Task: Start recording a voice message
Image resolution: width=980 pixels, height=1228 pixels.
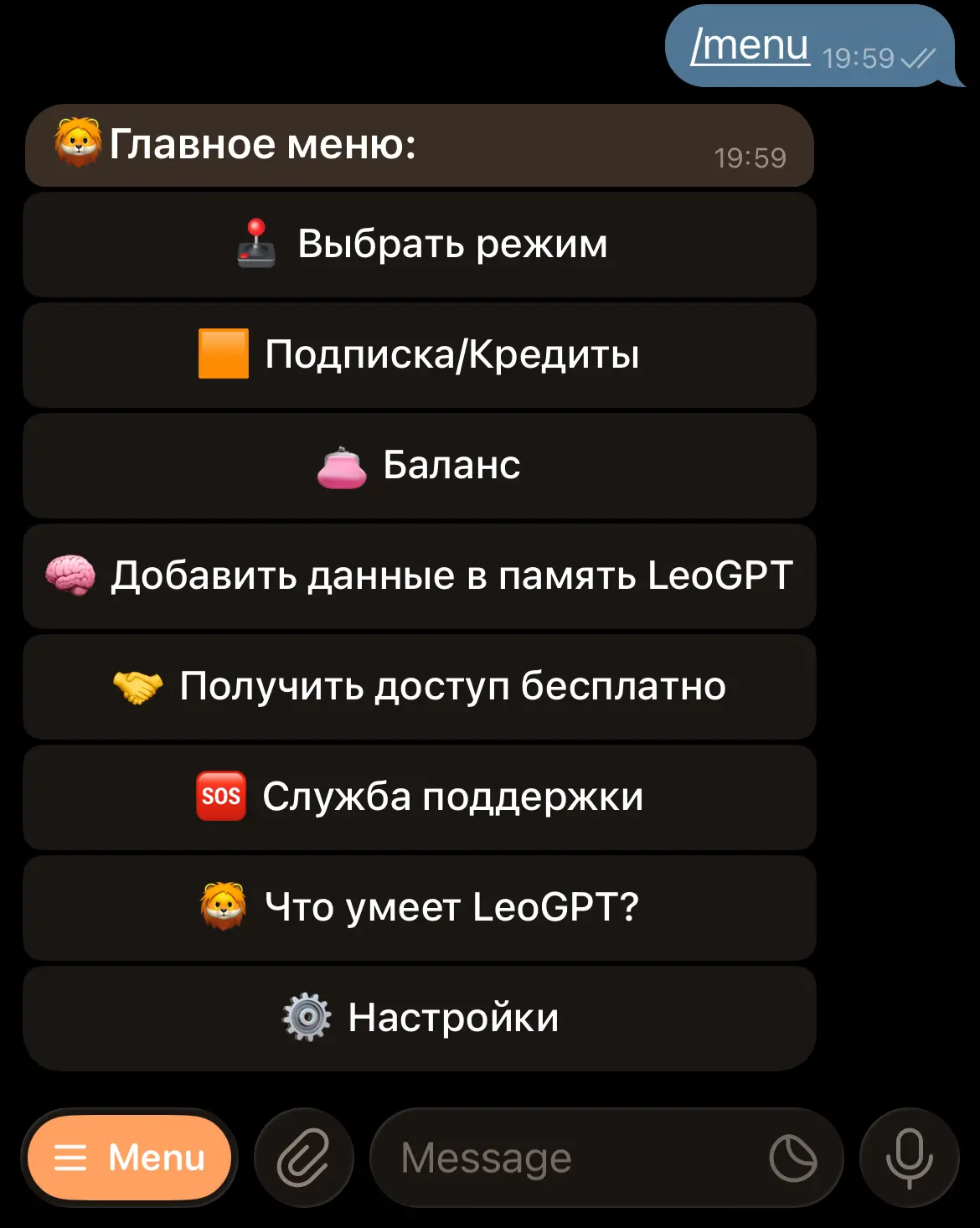Action: pos(909,1158)
